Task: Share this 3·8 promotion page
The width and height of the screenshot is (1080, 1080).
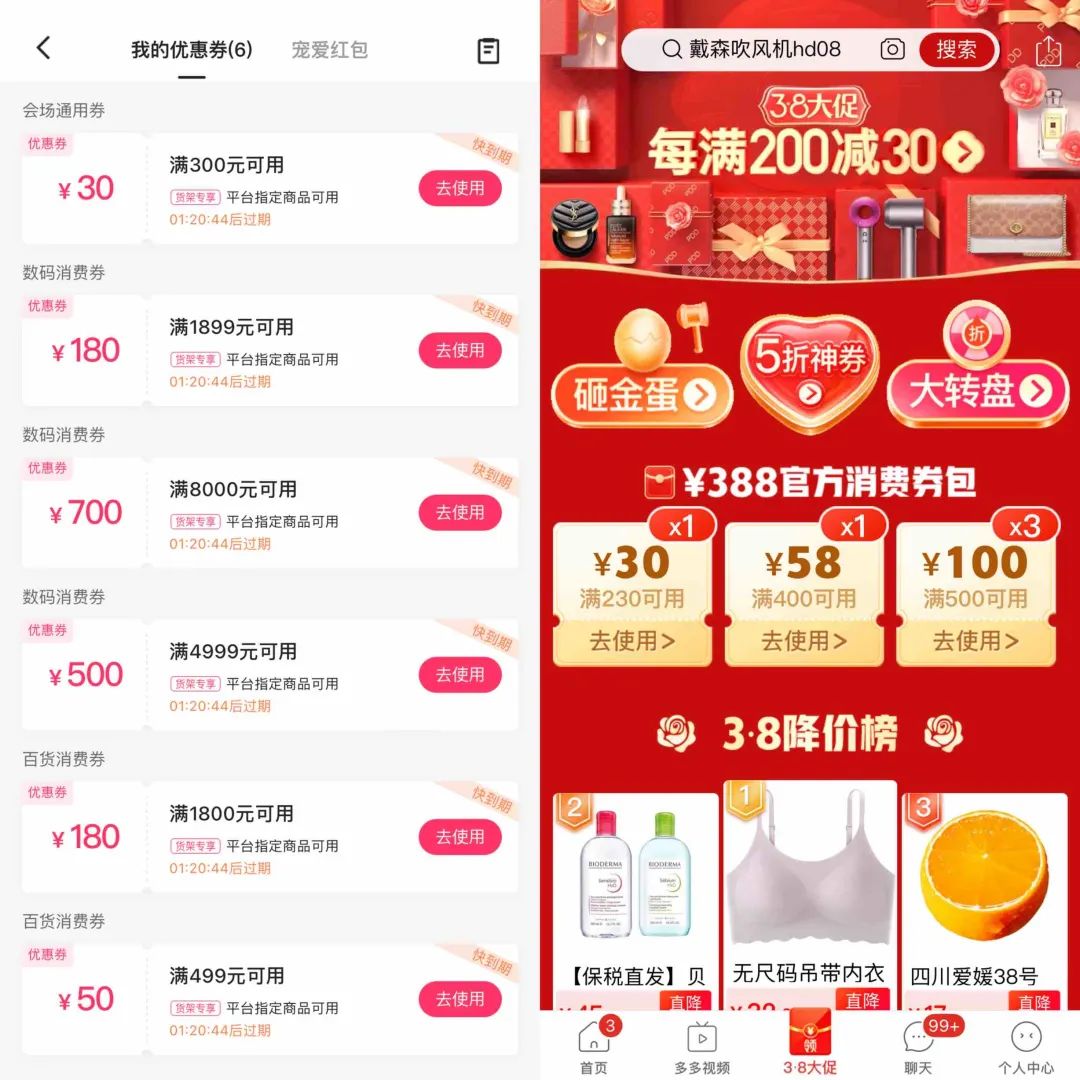Action: (1048, 50)
